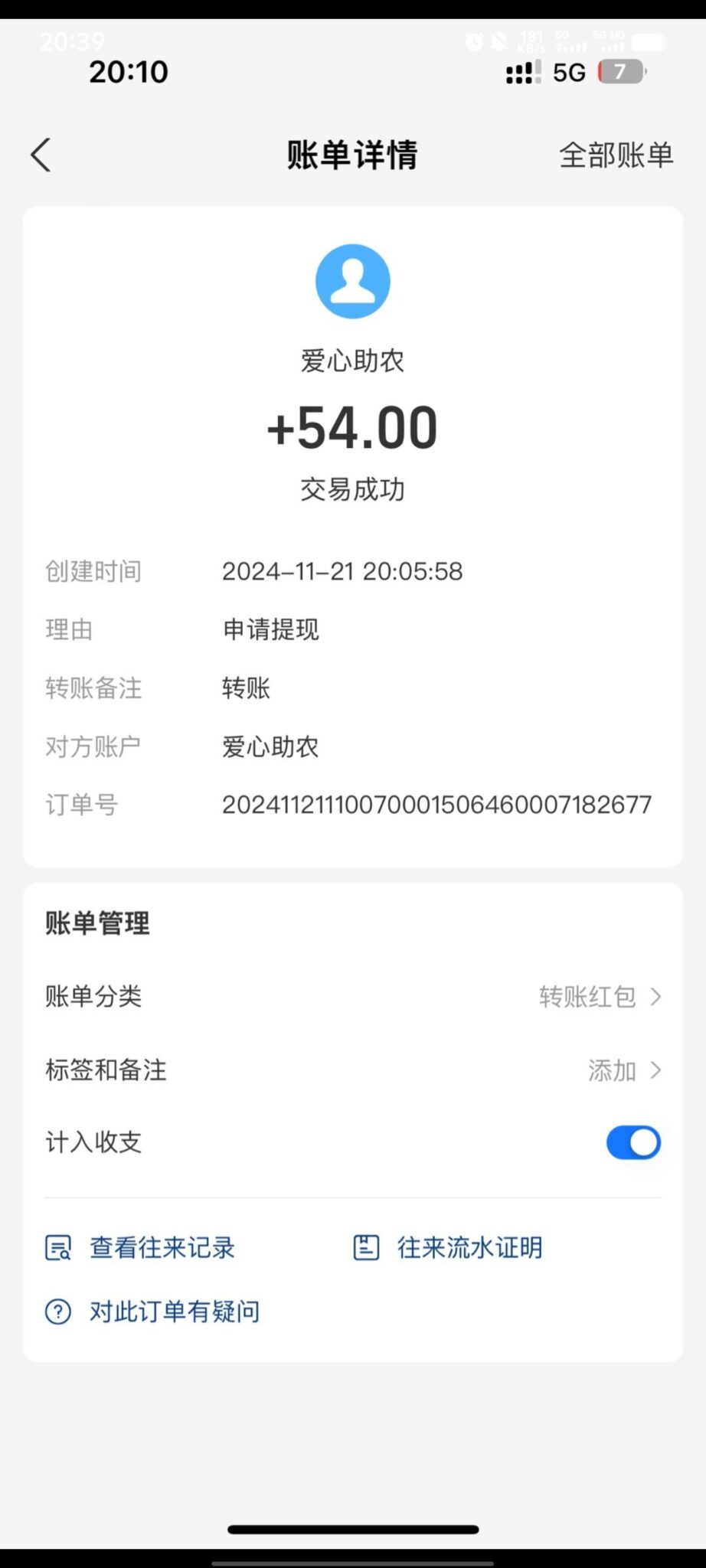Image resolution: width=706 pixels, height=1568 pixels.
Task: Tap 查看往来记录 to view transaction history
Action: coord(162,1246)
